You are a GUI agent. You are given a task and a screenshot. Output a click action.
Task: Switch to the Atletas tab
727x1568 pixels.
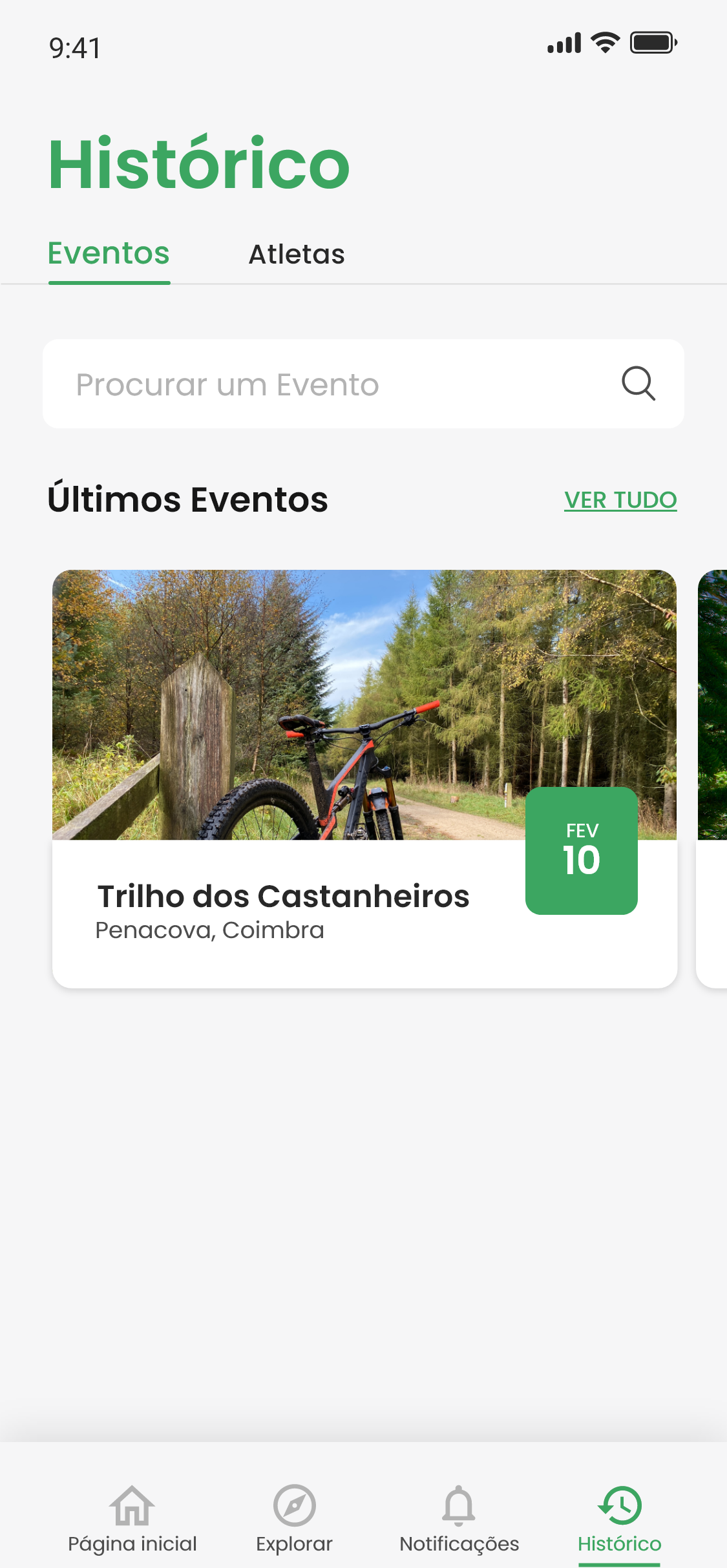(x=297, y=254)
